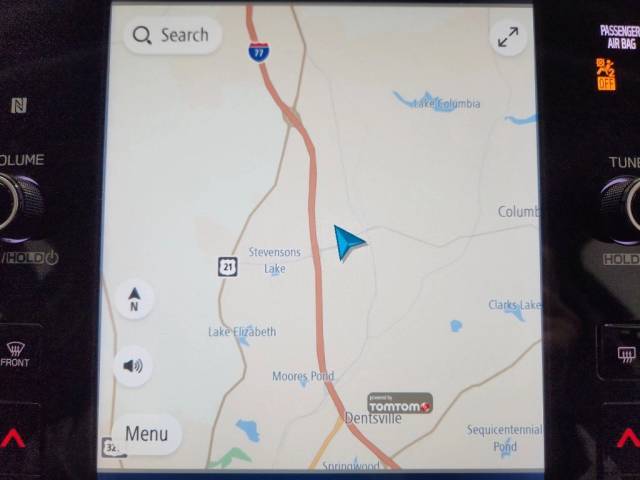Image resolution: width=640 pixels, height=480 pixels.
Task: Expand the map to full screen
Action: [508, 37]
